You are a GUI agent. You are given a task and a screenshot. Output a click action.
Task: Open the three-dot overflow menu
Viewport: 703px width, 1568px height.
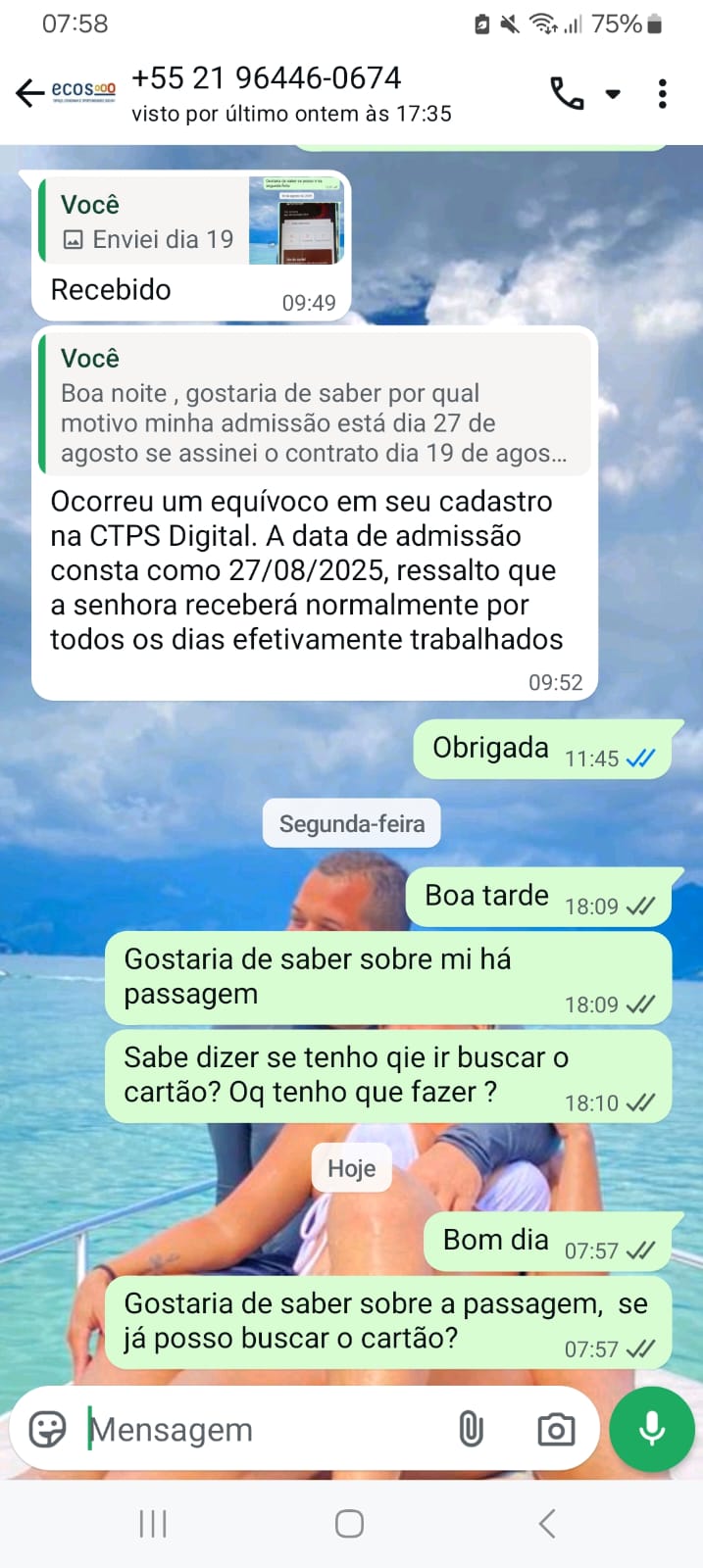(663, 94)
